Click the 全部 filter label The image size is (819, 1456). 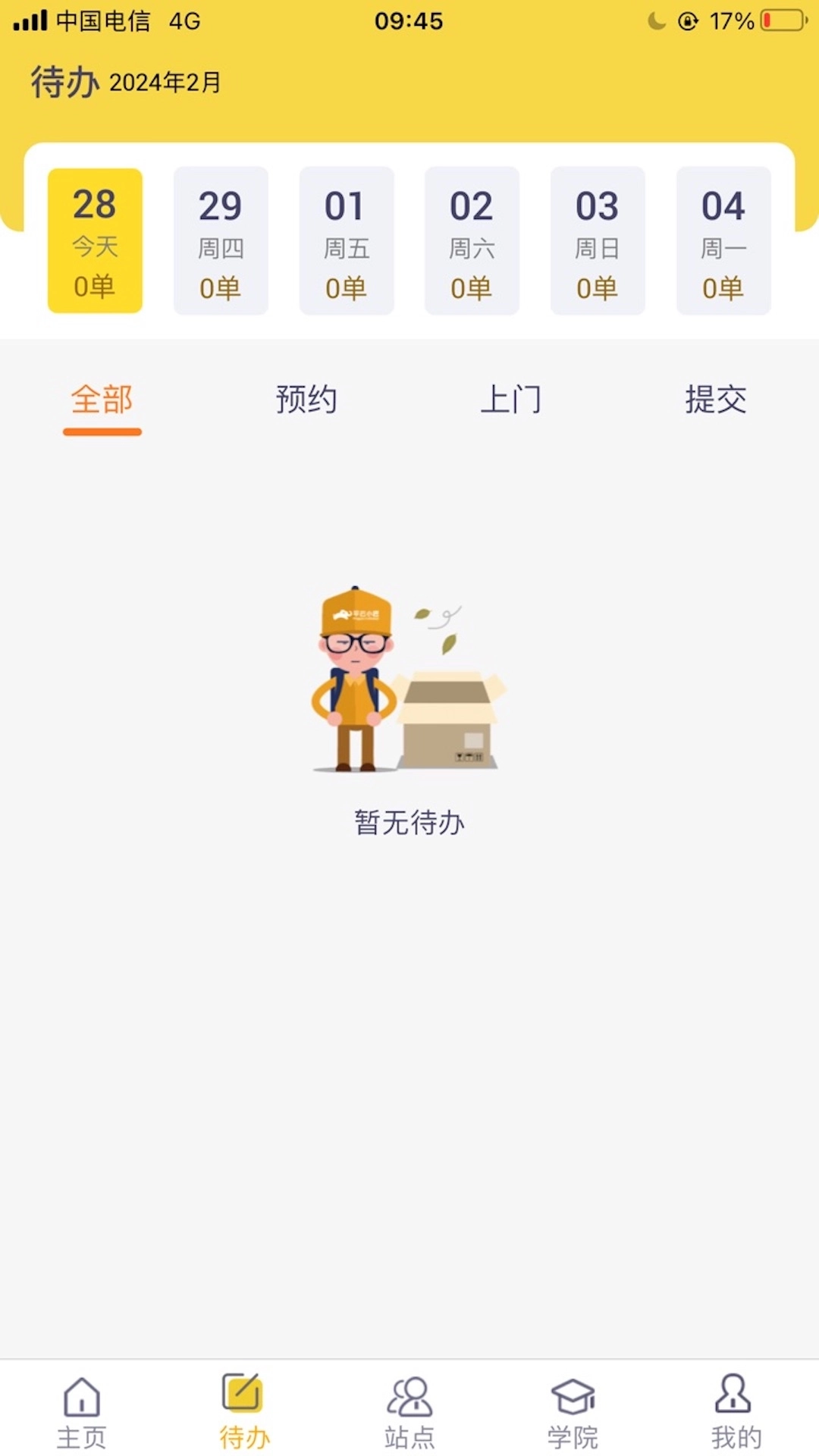103,400
